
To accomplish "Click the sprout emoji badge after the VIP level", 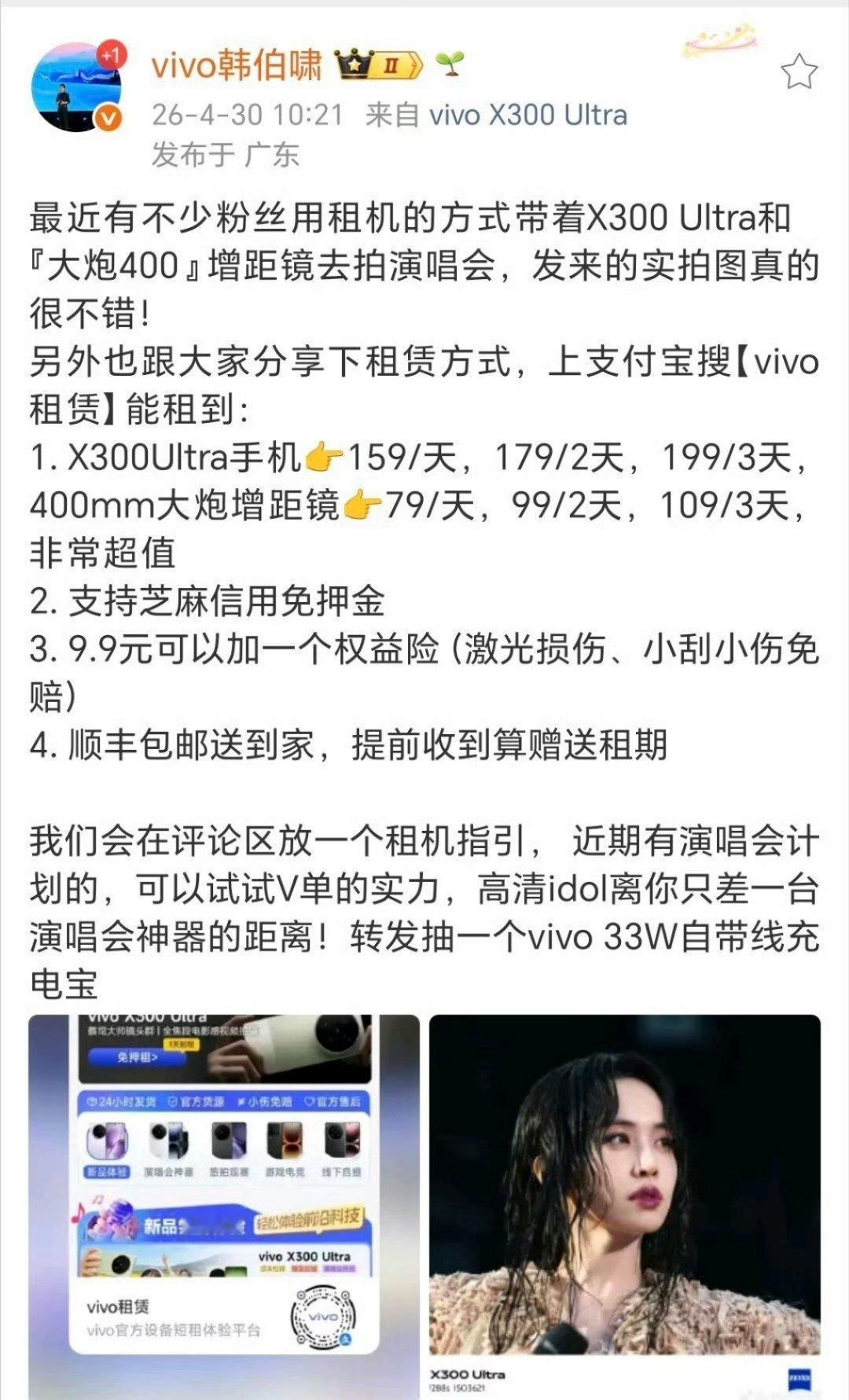I will [449, 64].
